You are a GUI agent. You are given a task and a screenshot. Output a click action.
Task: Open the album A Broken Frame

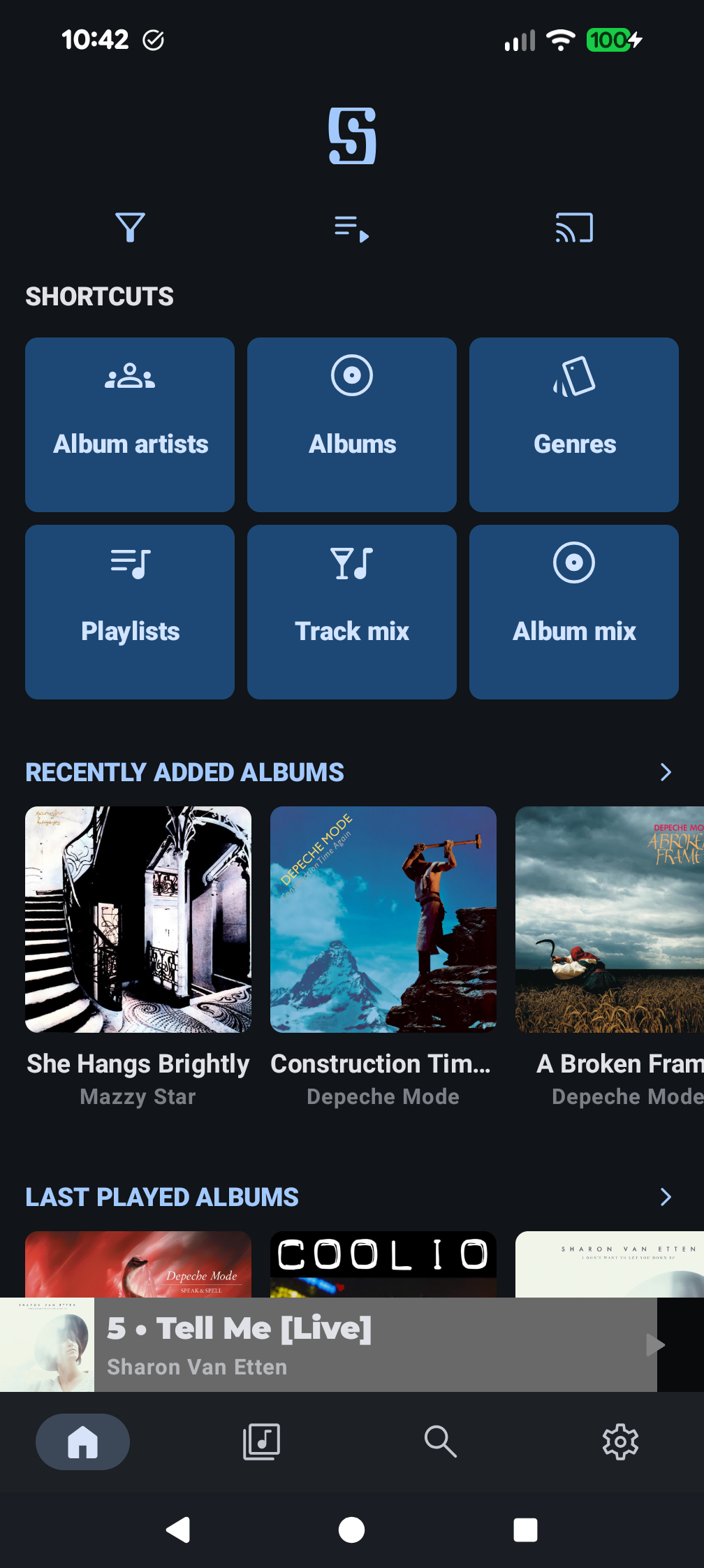(x=610, y=920)
